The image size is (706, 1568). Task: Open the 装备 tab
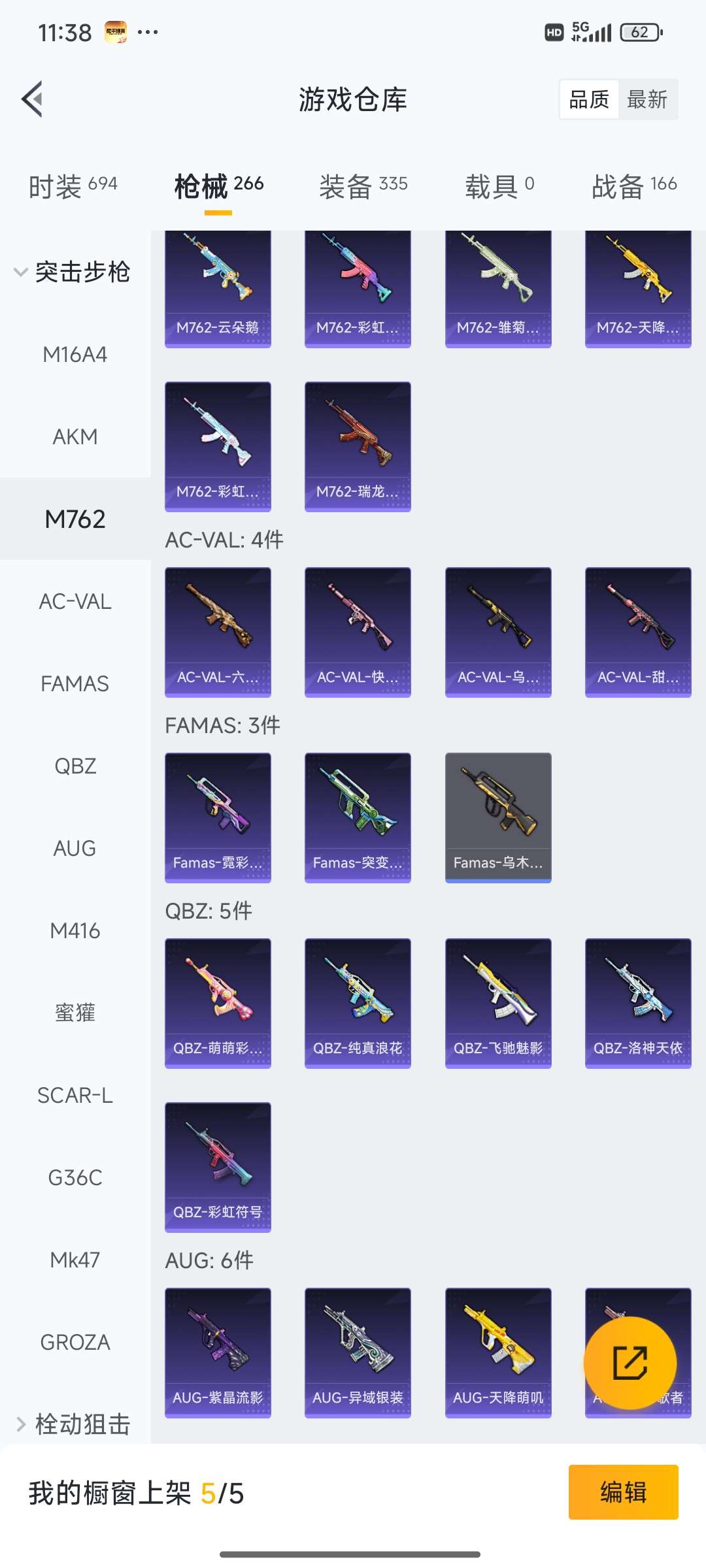[363, 186]
